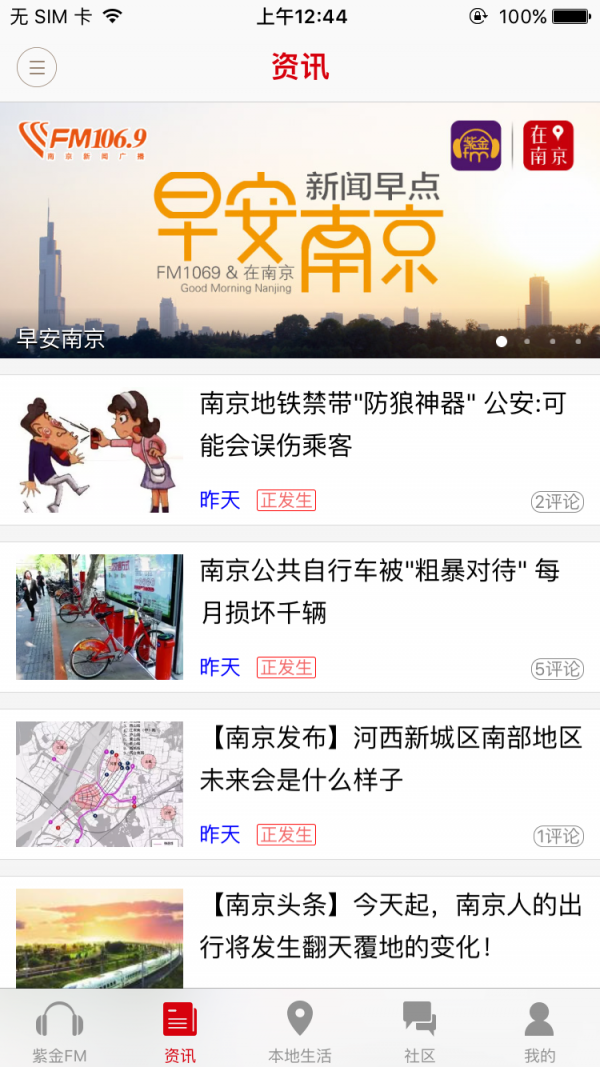This screenshot has width=600, height=1067.
Task: Tap the banner page indicator dots
Action: coord(539,341)
